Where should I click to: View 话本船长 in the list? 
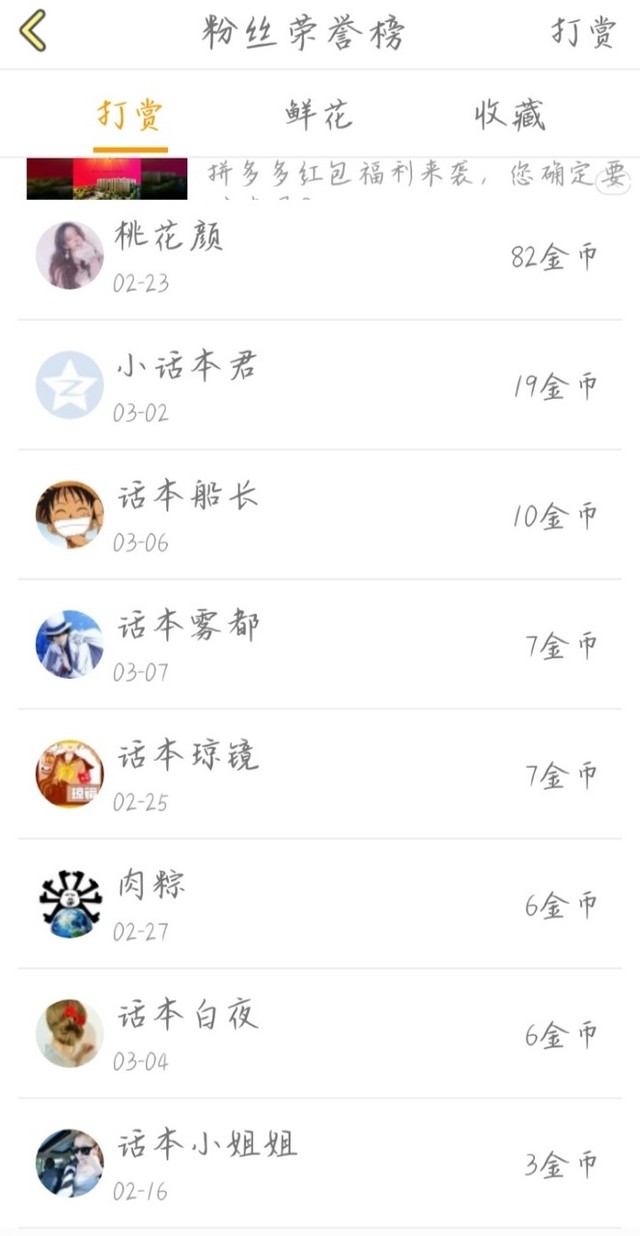pyautogui.click(x=320, y=515)
